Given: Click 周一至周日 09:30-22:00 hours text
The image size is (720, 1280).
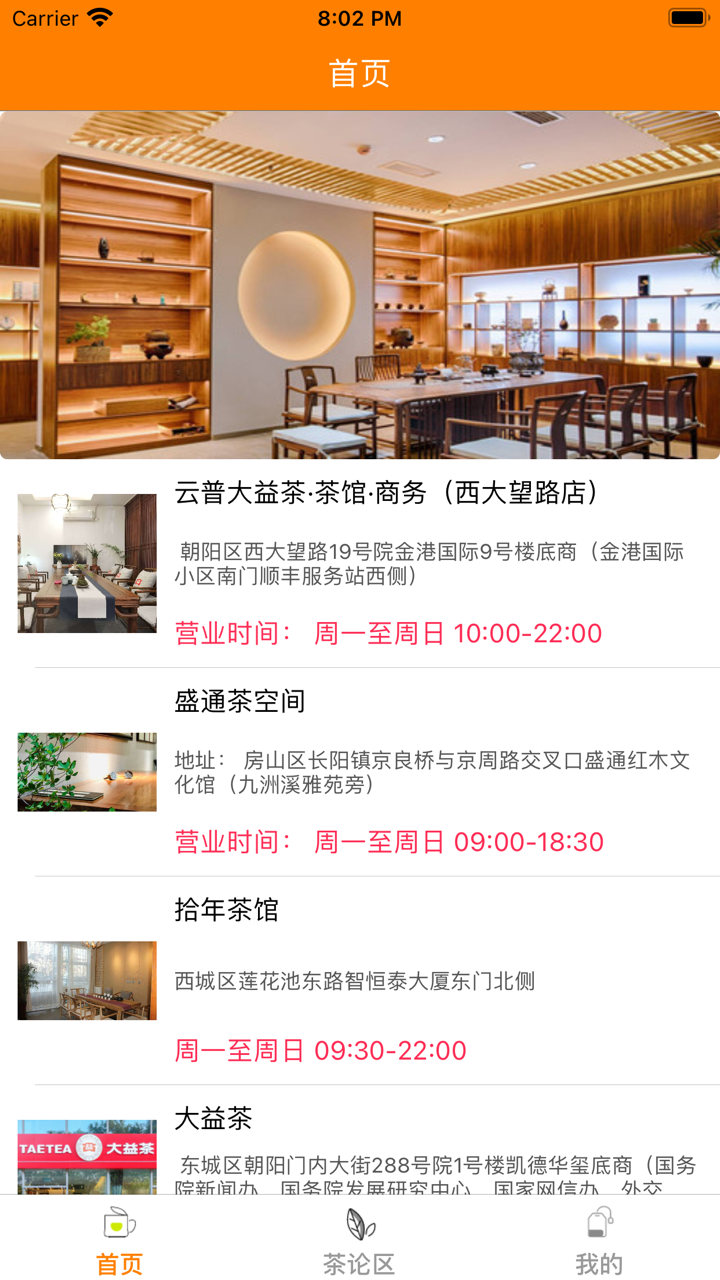Looking at the screenshot, I should 320,1050.
